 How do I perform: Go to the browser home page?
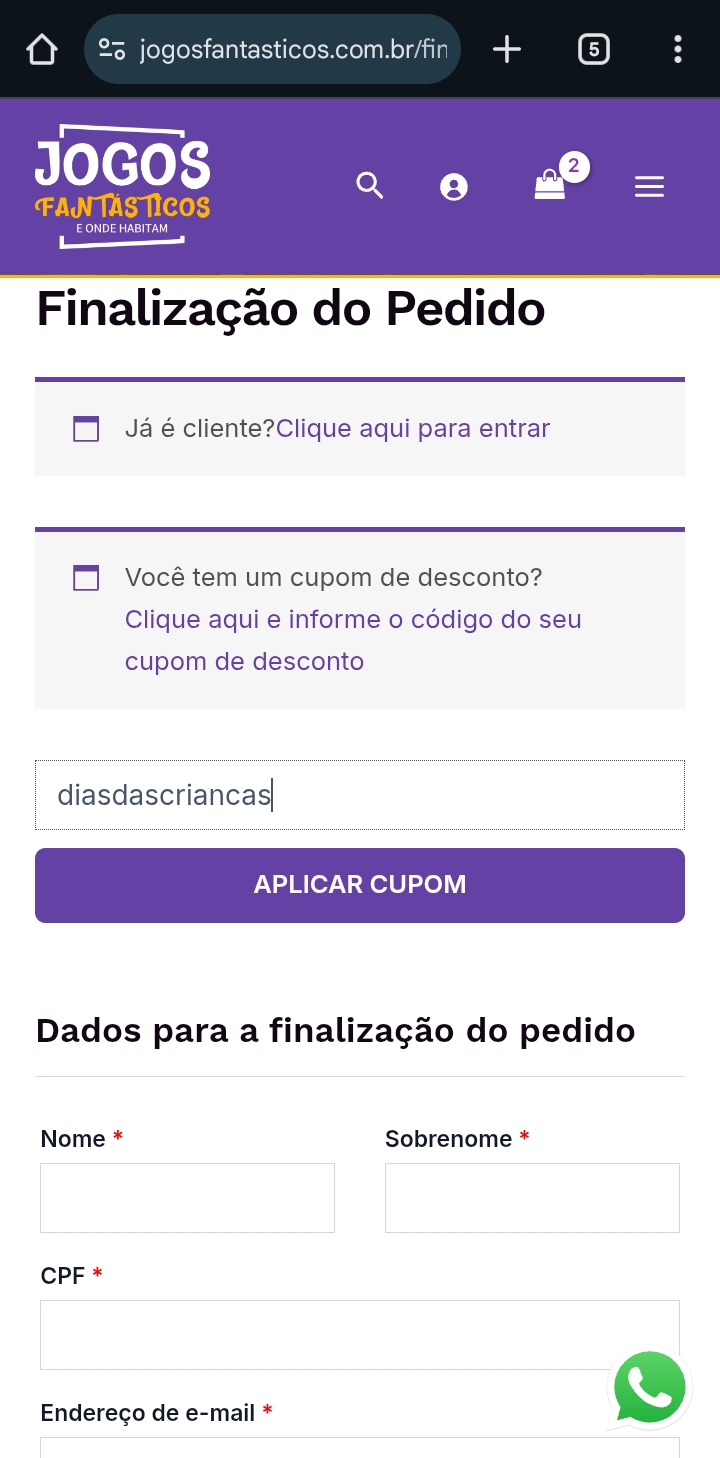pos(42,49)
